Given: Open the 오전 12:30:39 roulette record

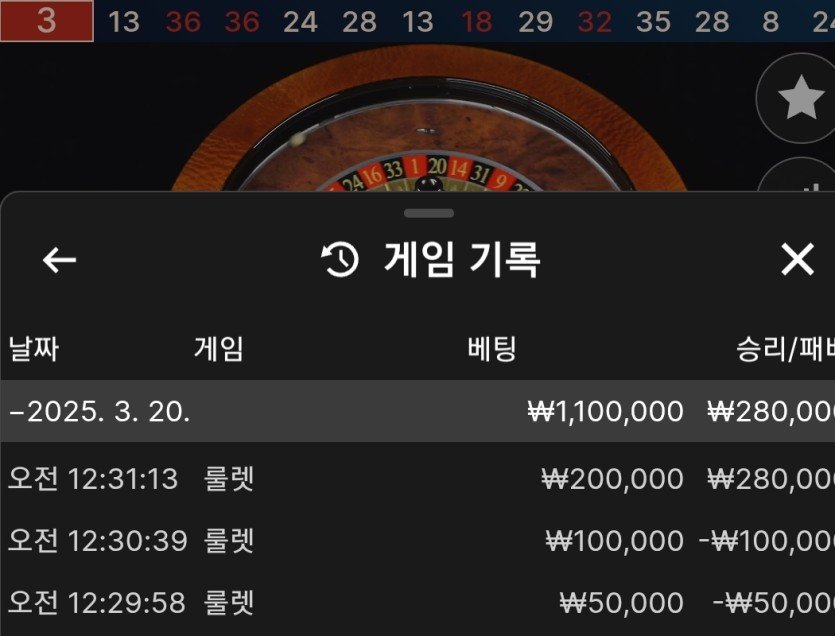Looking at the screenshot, I should 417,541.
